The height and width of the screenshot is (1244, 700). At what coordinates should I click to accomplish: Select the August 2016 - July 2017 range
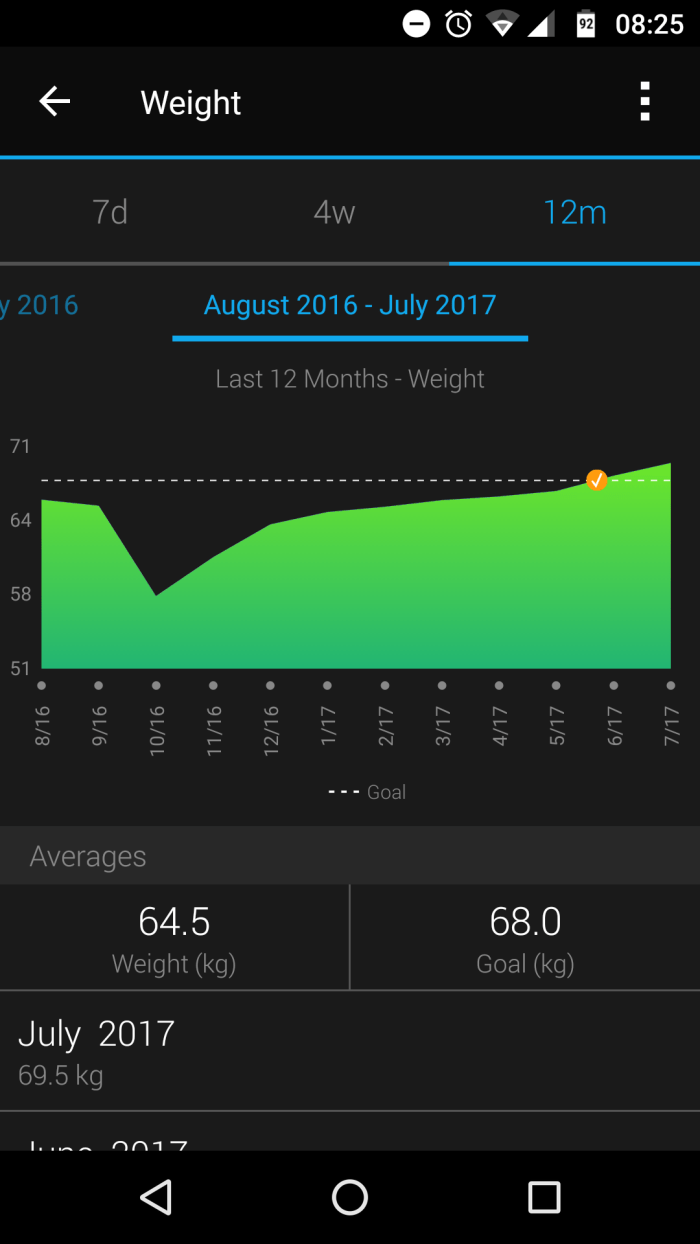350,305
